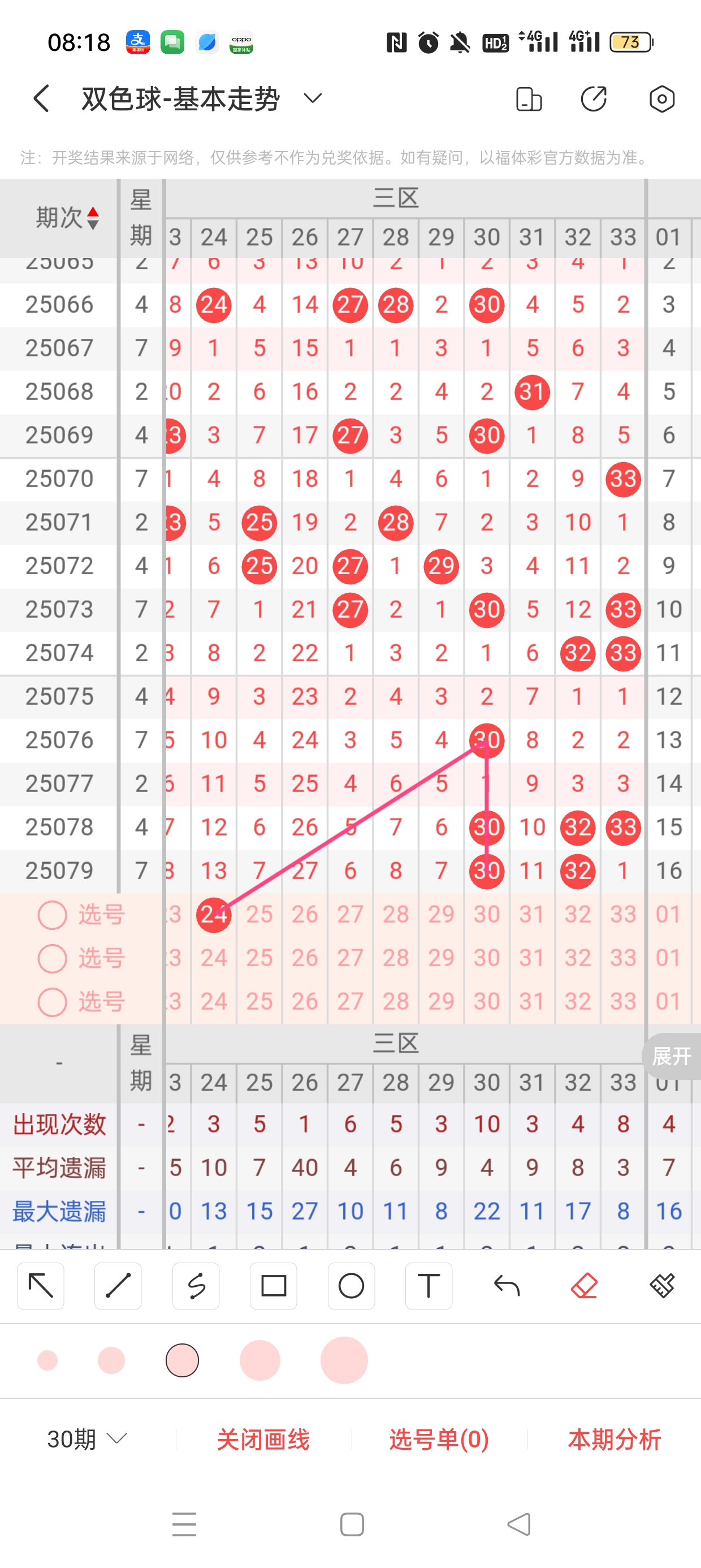Choose the text annotation tool
The image size is (701, 1568).
(x=429, y=1286)
